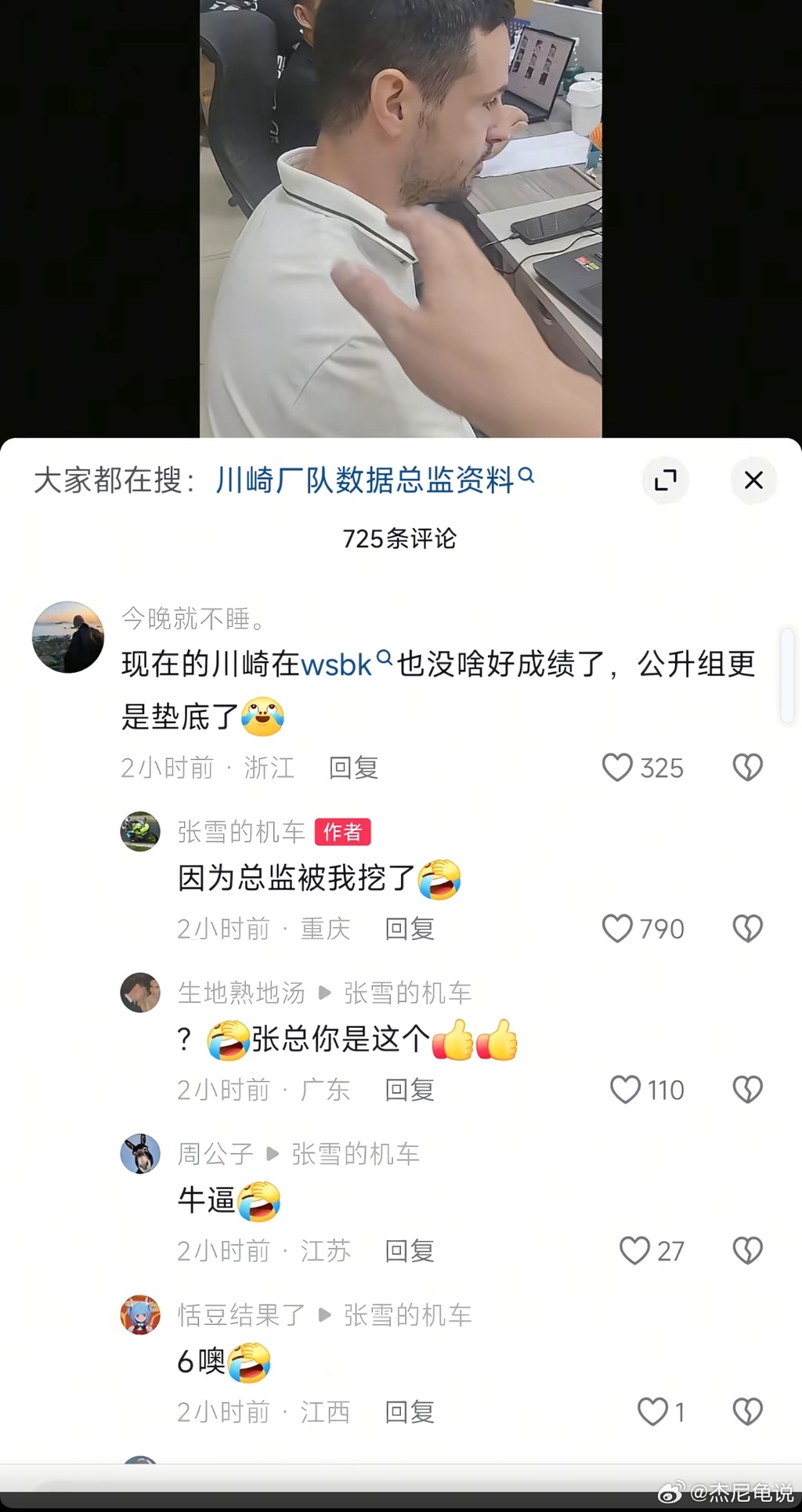Viewport: 802px width, 1512px height.
Task: Dislike the reply by 恬豆结果了
Action: (747, 1412)
